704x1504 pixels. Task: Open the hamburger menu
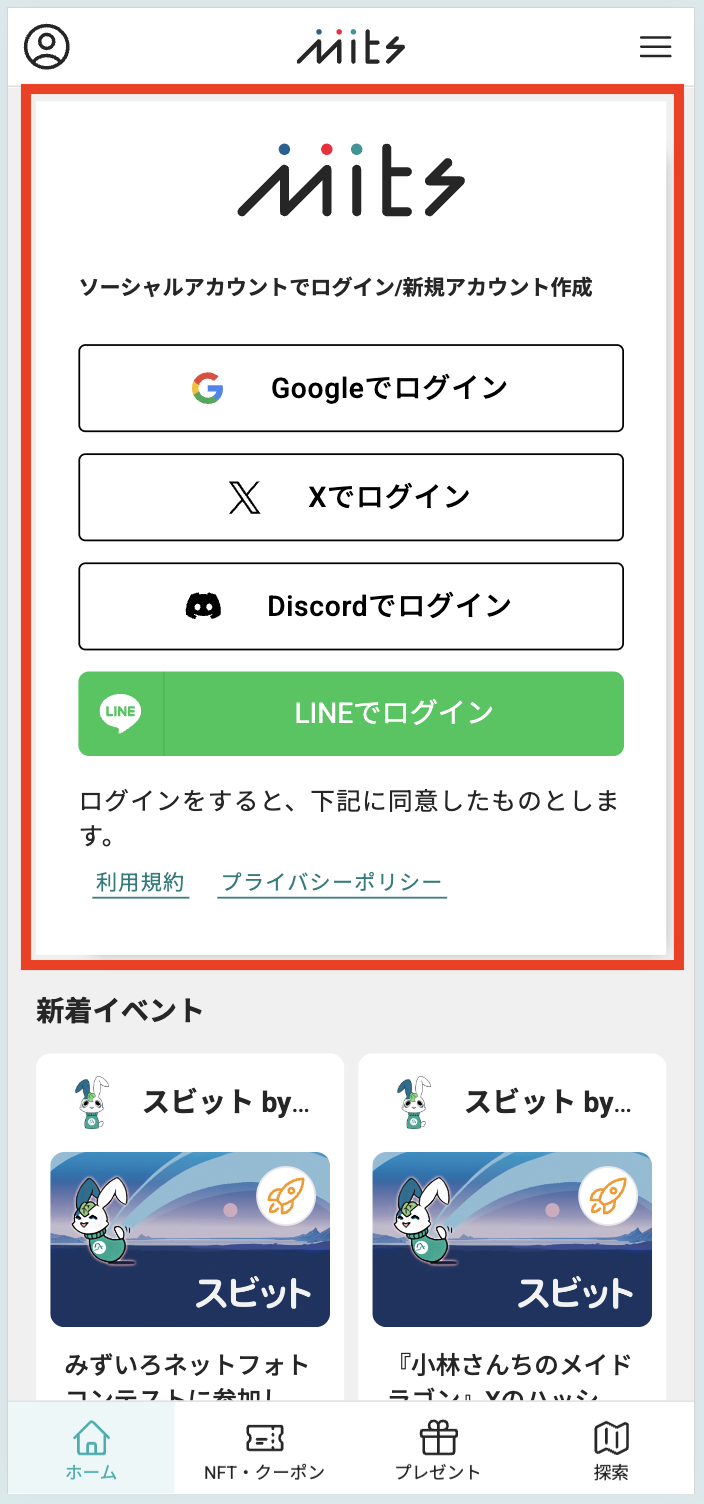(x=655, y=47)
